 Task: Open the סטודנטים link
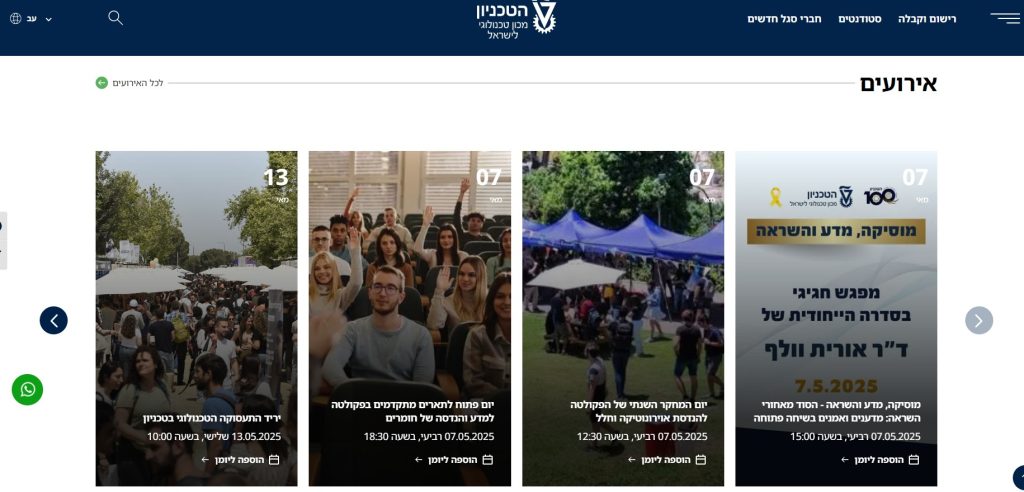(859, 18)
